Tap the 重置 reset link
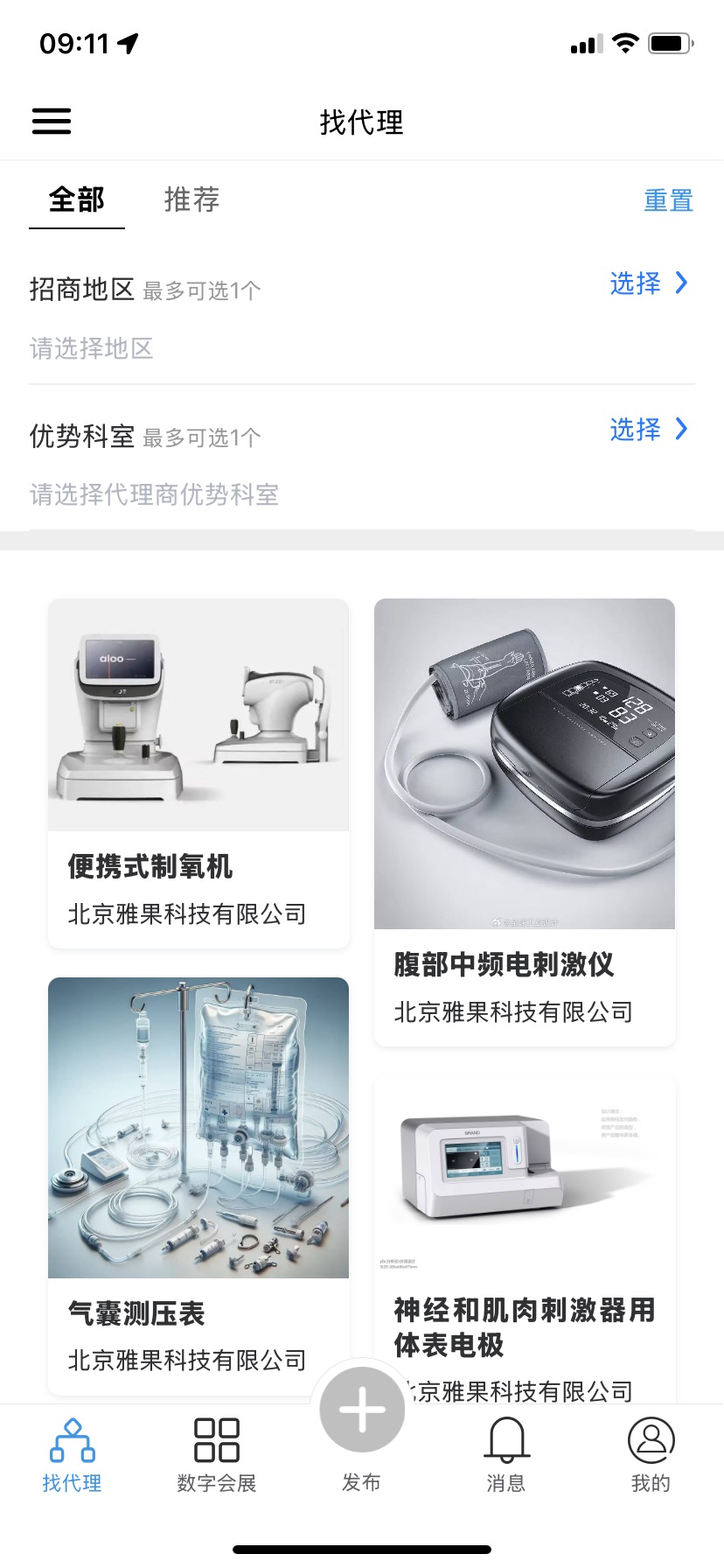The image size is (724, 1568). pos(669,200)
